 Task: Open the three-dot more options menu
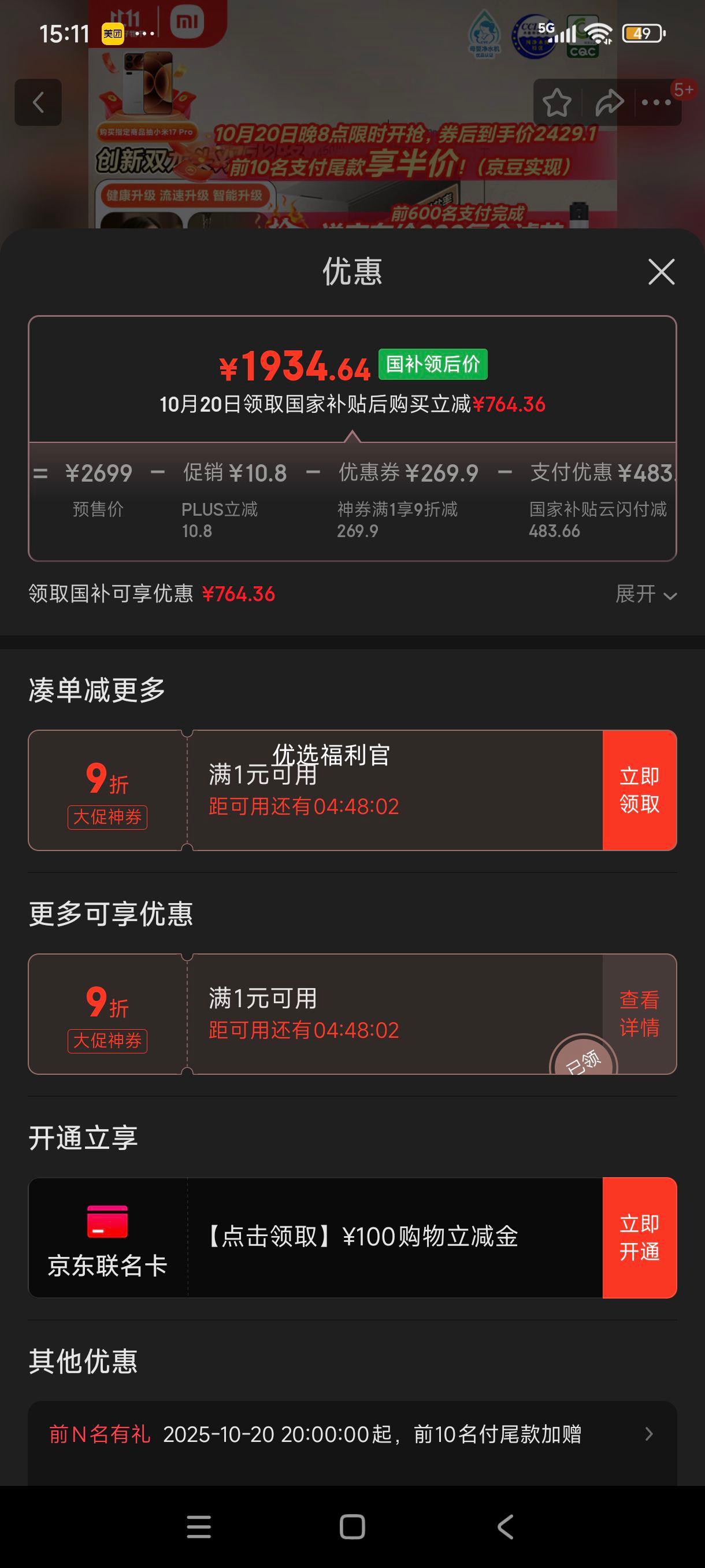tap(656, 102)
